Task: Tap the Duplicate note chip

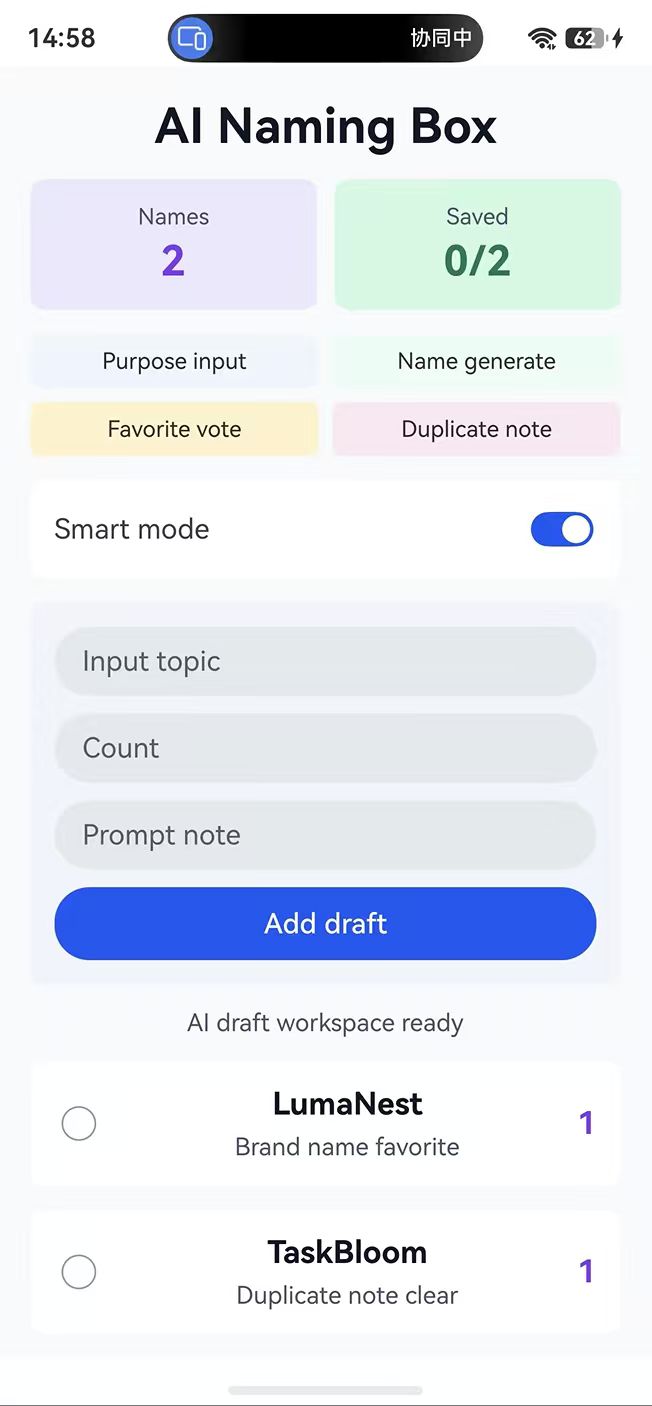Action: point(476,429)
